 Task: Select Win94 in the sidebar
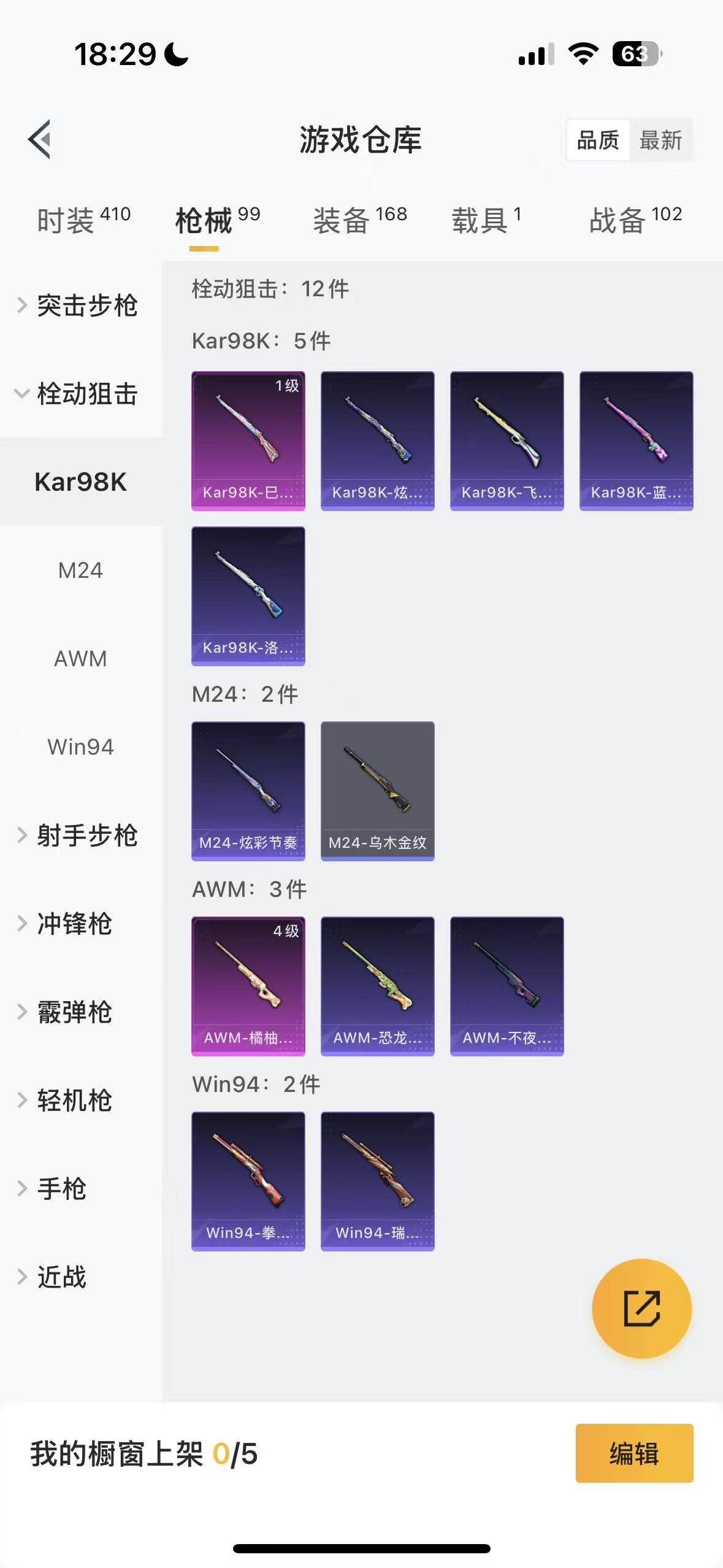80,747
